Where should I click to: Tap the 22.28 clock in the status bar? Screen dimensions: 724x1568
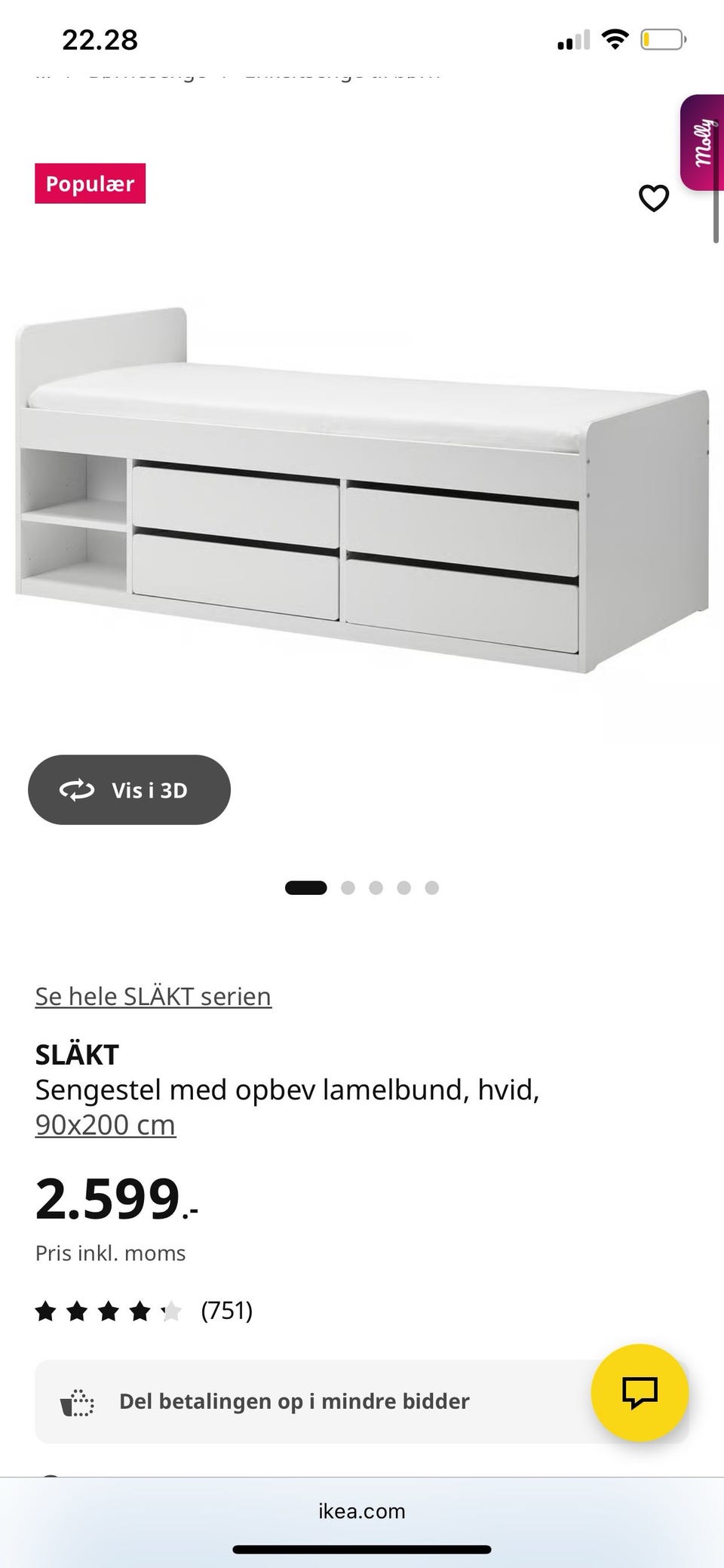(100, 39)
